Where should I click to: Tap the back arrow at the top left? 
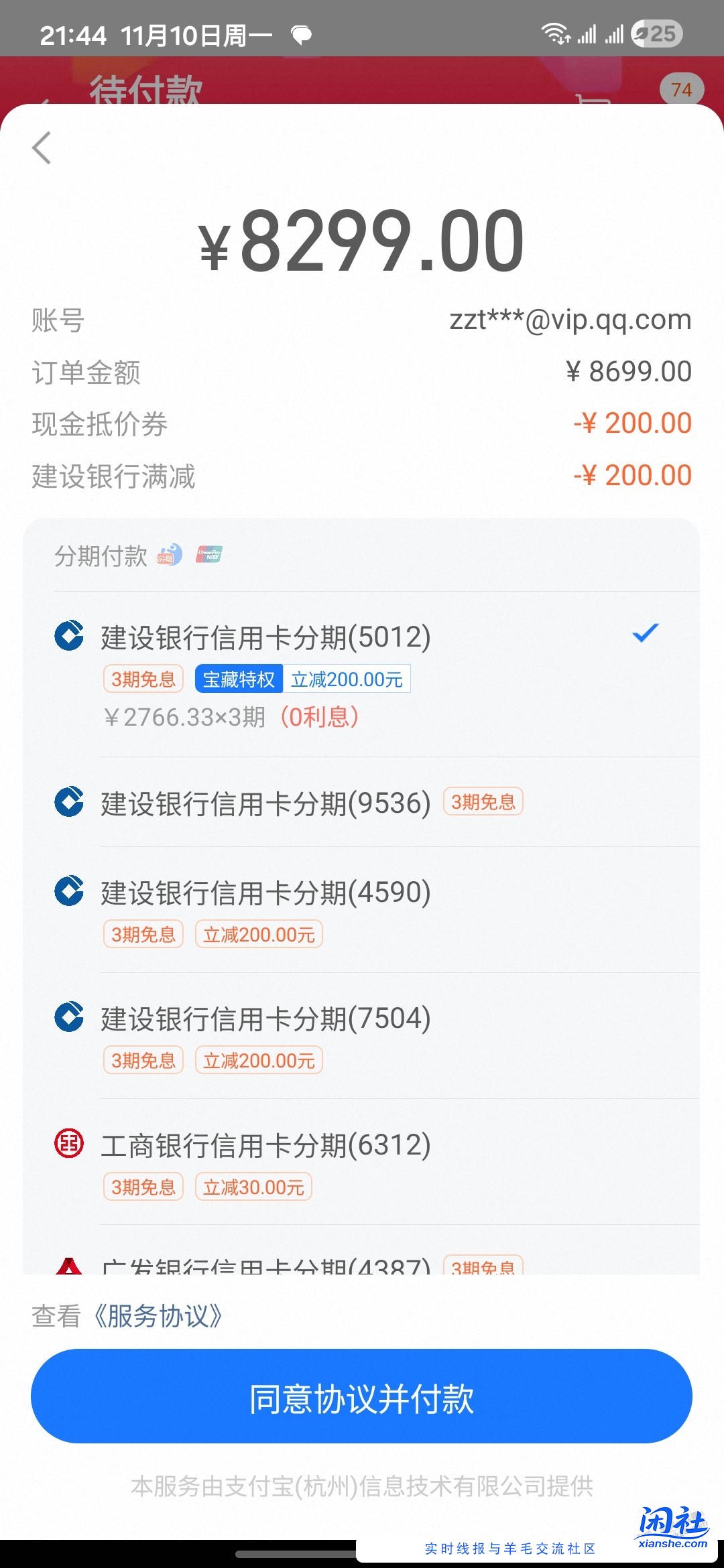42,149
